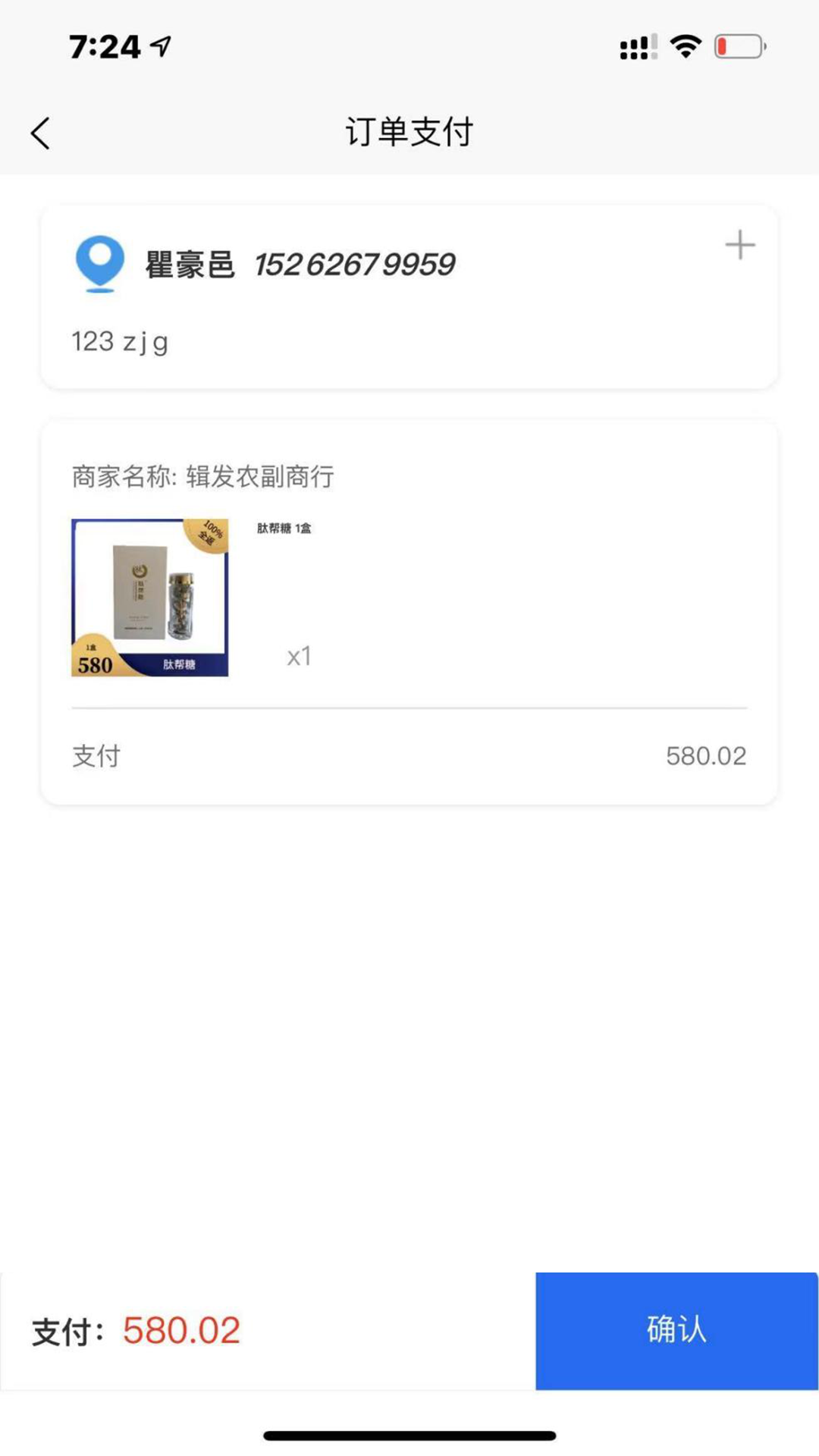
Task: Tap the phone number 15262679959
Action: coord(353,264)
